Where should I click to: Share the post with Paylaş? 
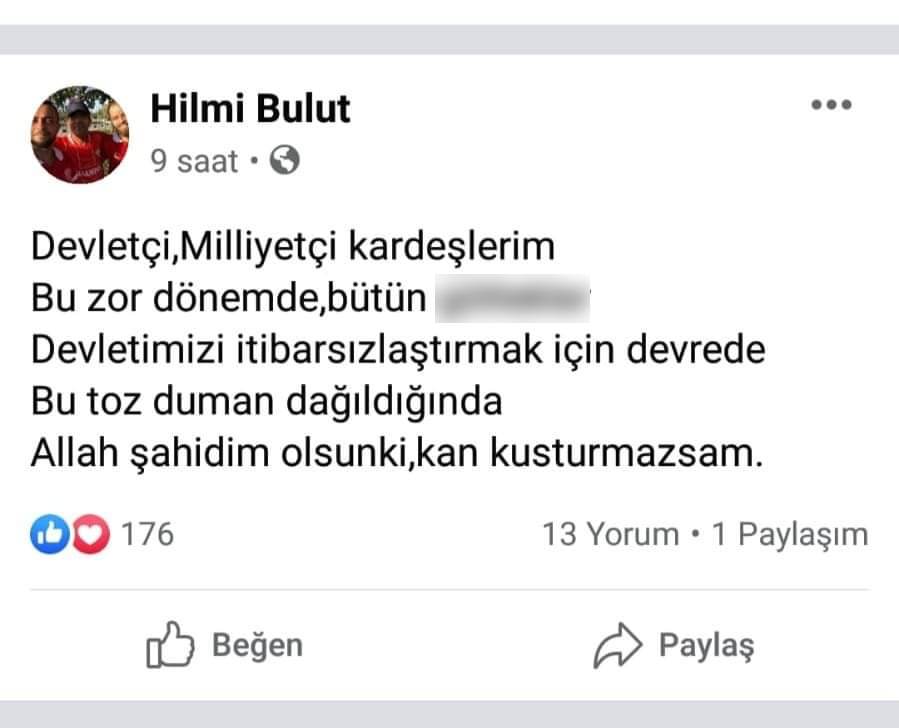coord(675,645)
